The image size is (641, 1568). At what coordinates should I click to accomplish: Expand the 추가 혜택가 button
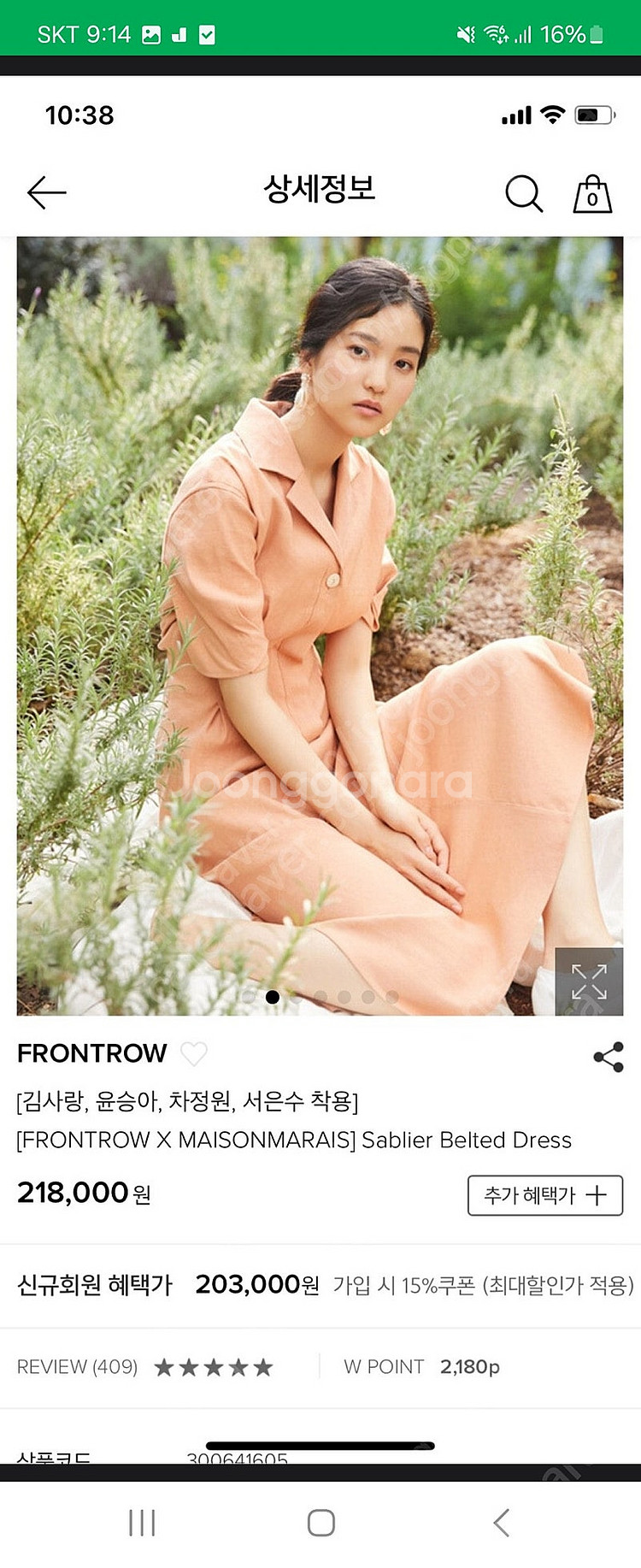pyautogui.click(x=544, y=1195)
